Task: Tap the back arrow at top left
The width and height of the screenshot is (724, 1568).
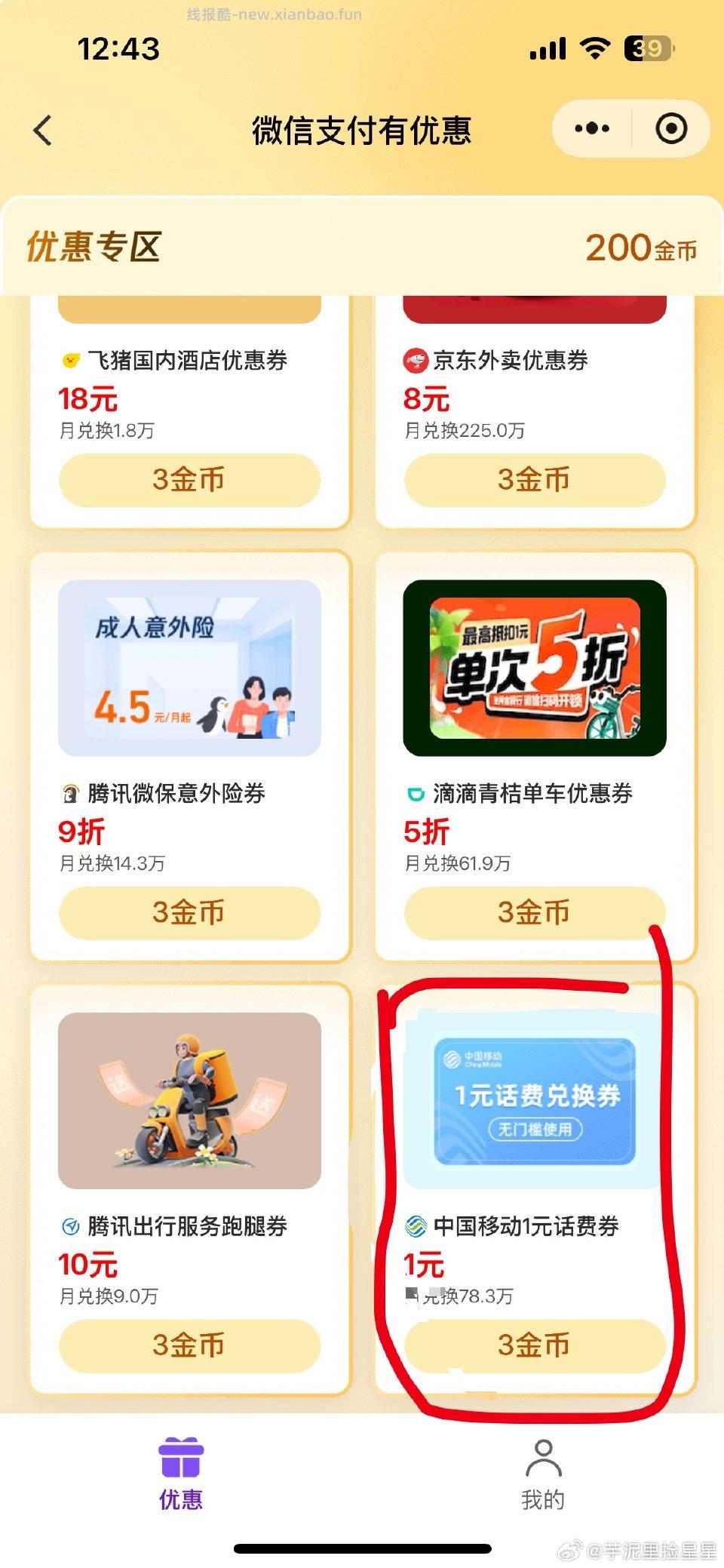Action: tap(43, 129)
